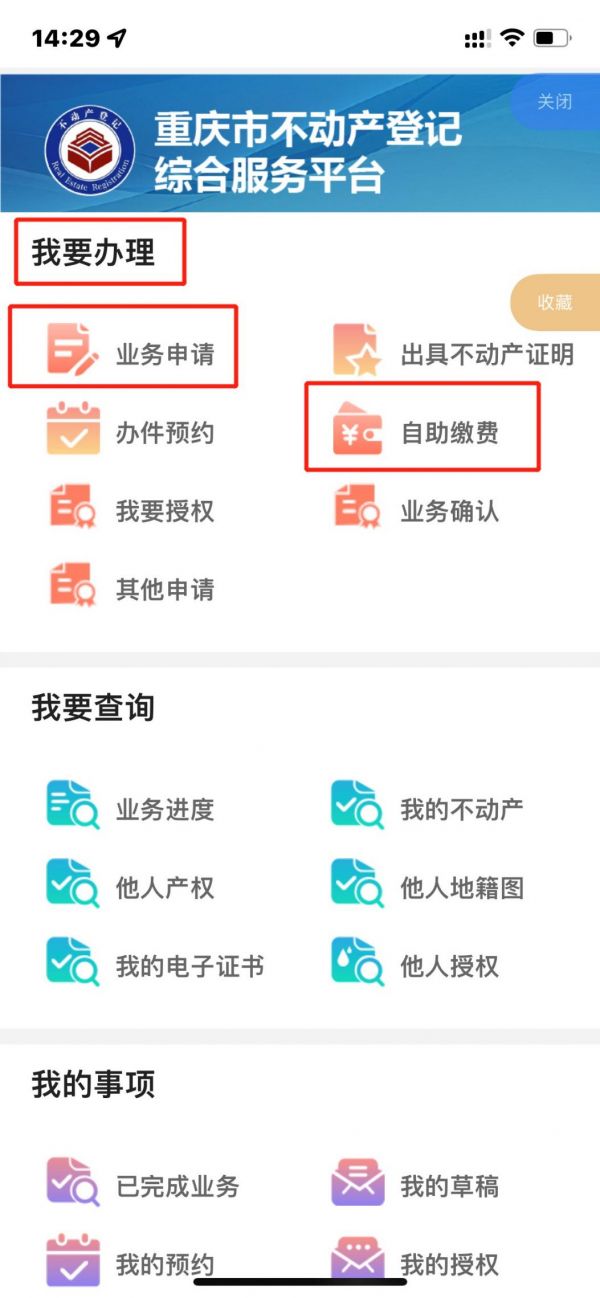Open 已完成业务

[143, 1187]
